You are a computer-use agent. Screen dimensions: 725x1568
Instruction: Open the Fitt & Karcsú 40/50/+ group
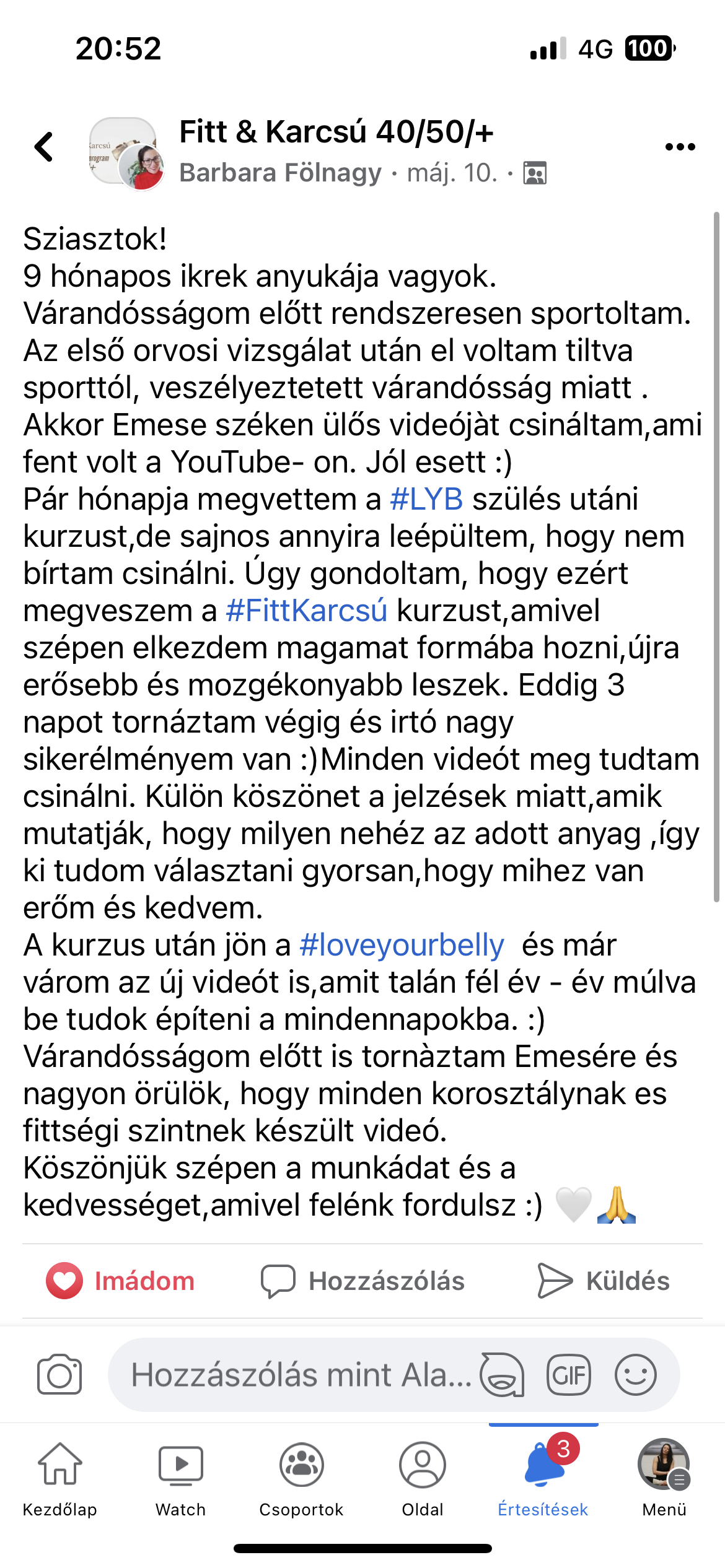coord(336,132)
